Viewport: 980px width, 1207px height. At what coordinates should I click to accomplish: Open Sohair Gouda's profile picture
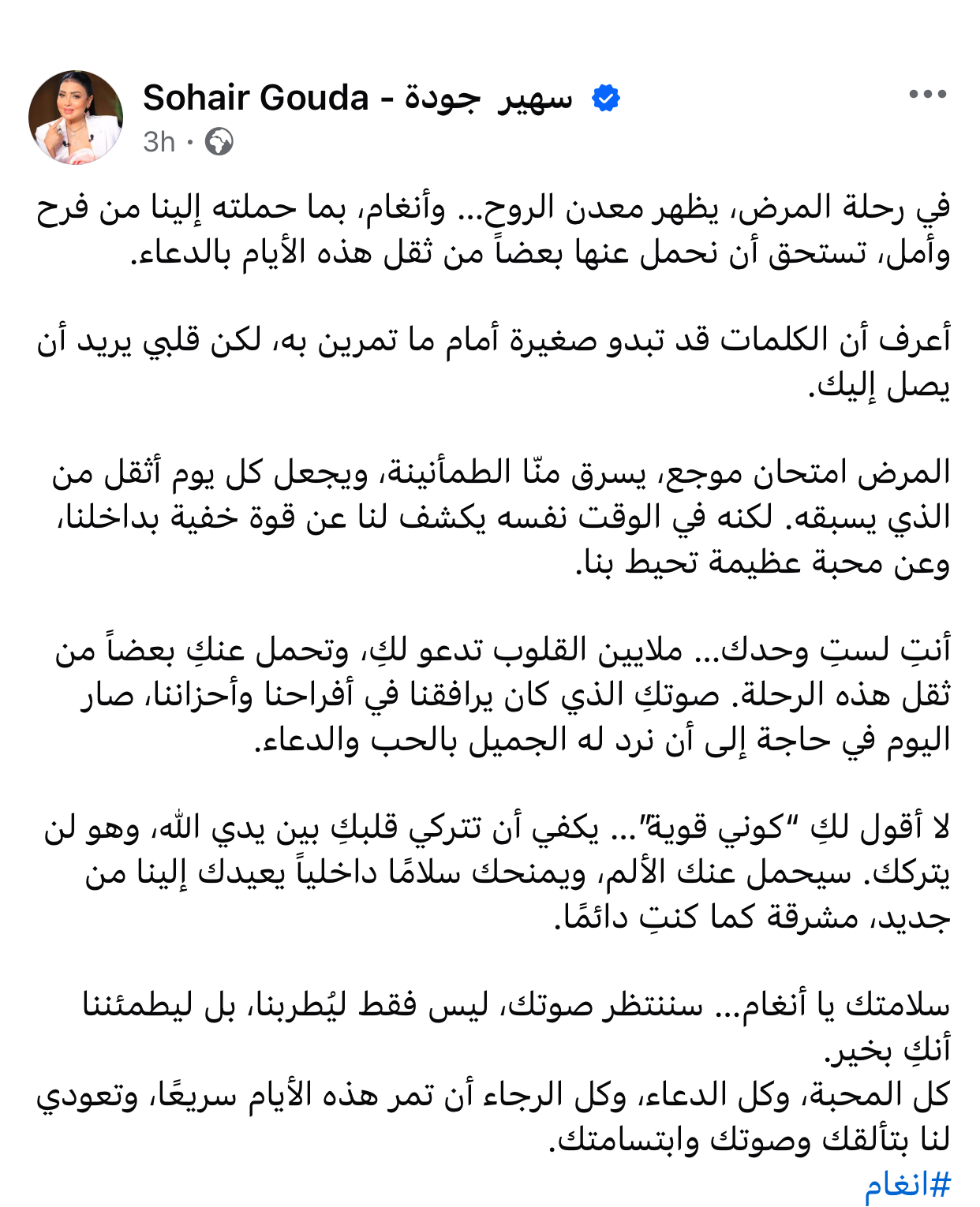pyautogui.click(x=76, y=118)
